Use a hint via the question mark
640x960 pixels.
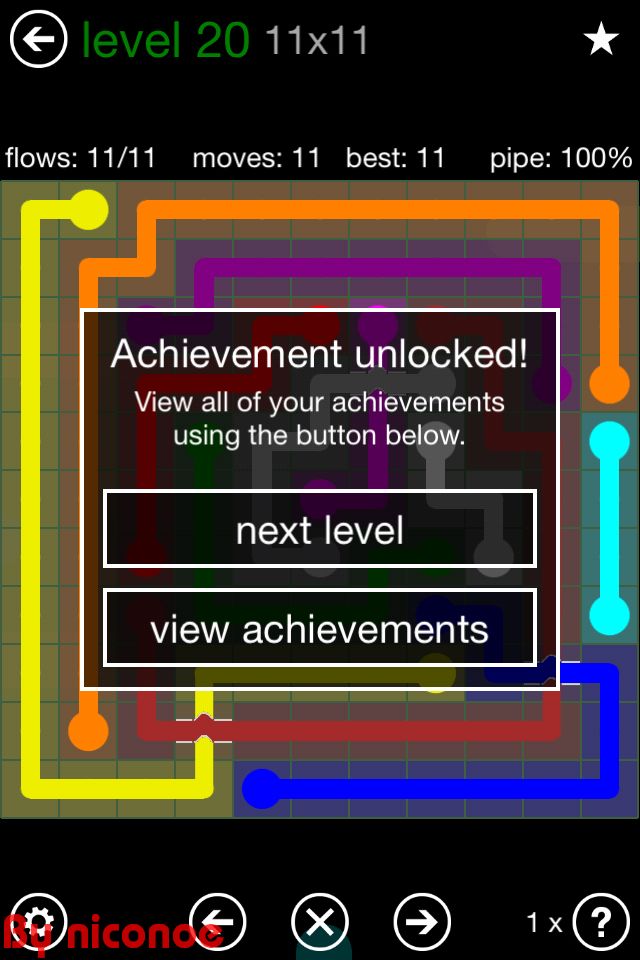(x=601, y=920)
